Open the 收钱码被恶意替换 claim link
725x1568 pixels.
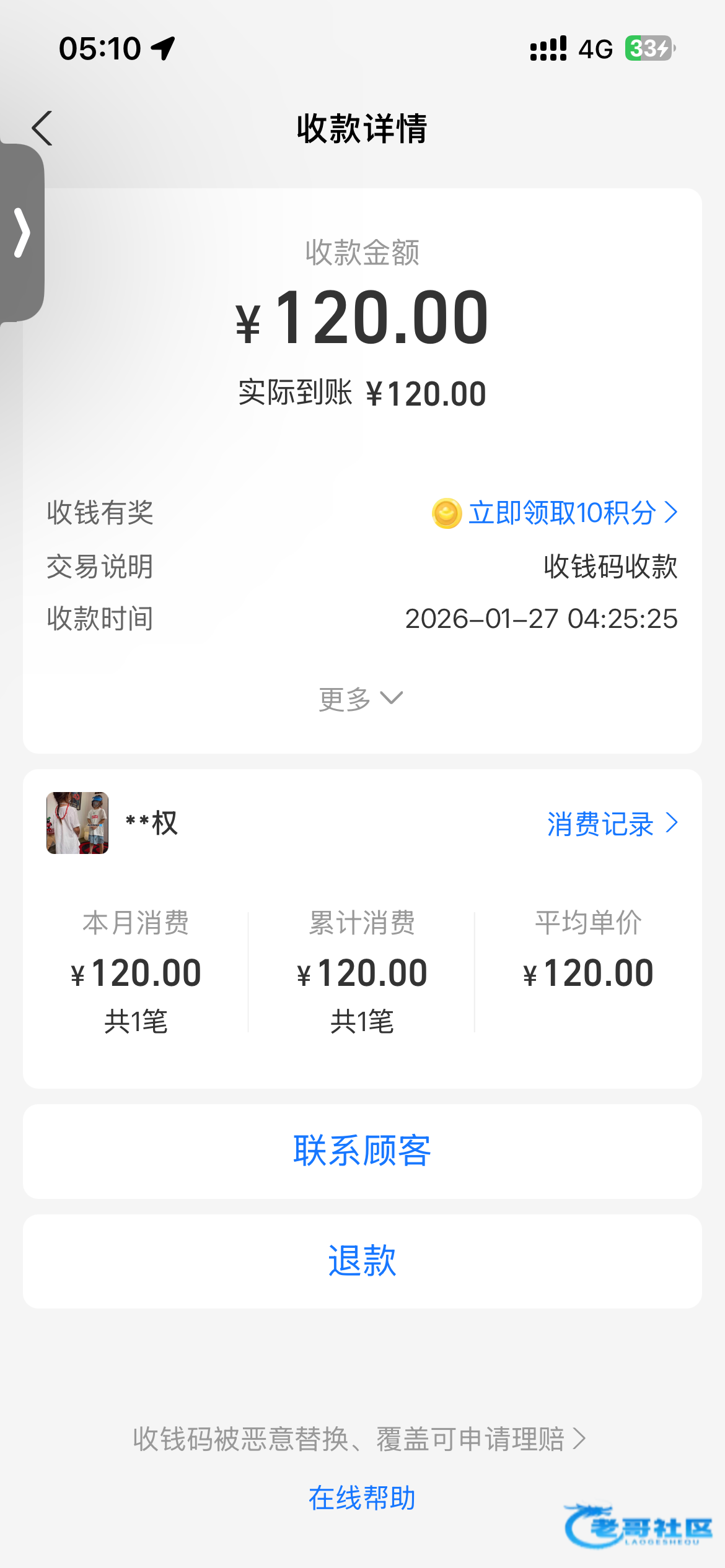pyautogui.click(x=359, y=1439)
